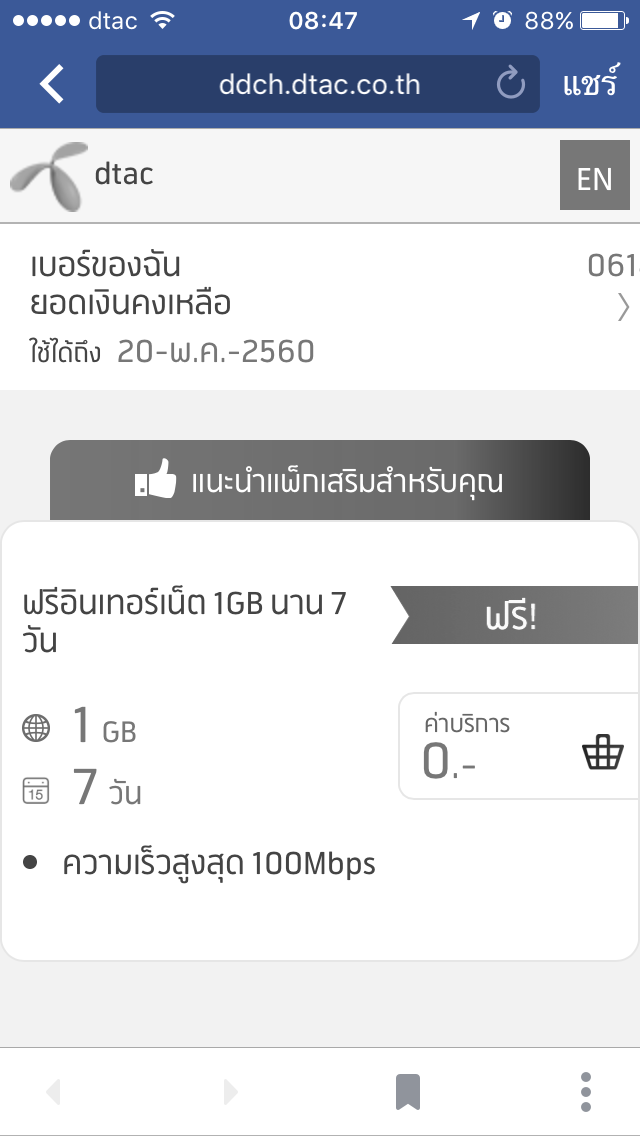
Task: Go forward using the bottom toolbar arrow
Action: click(x=230, y=1091)
